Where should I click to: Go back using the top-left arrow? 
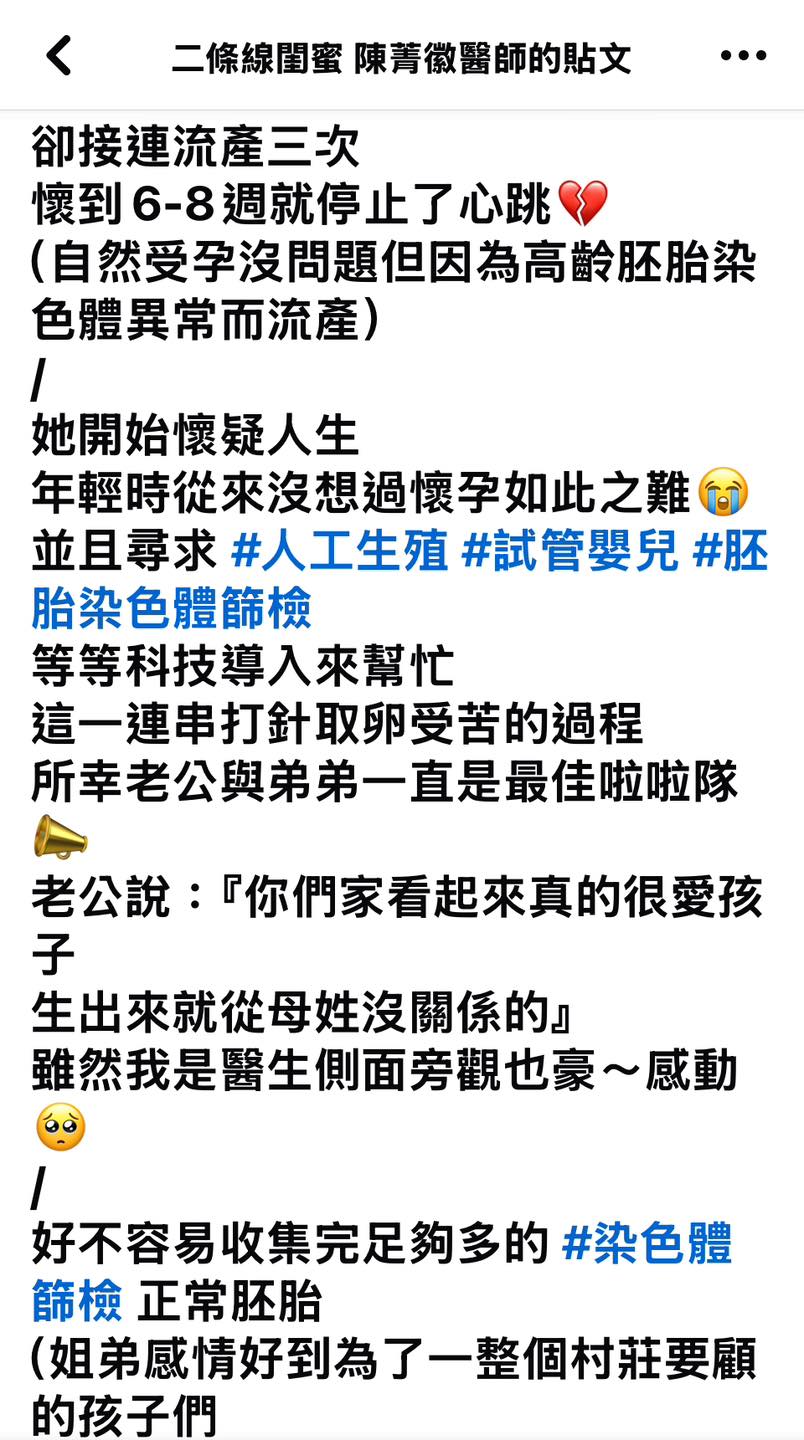pyautogui.click(x=60, y=56)
